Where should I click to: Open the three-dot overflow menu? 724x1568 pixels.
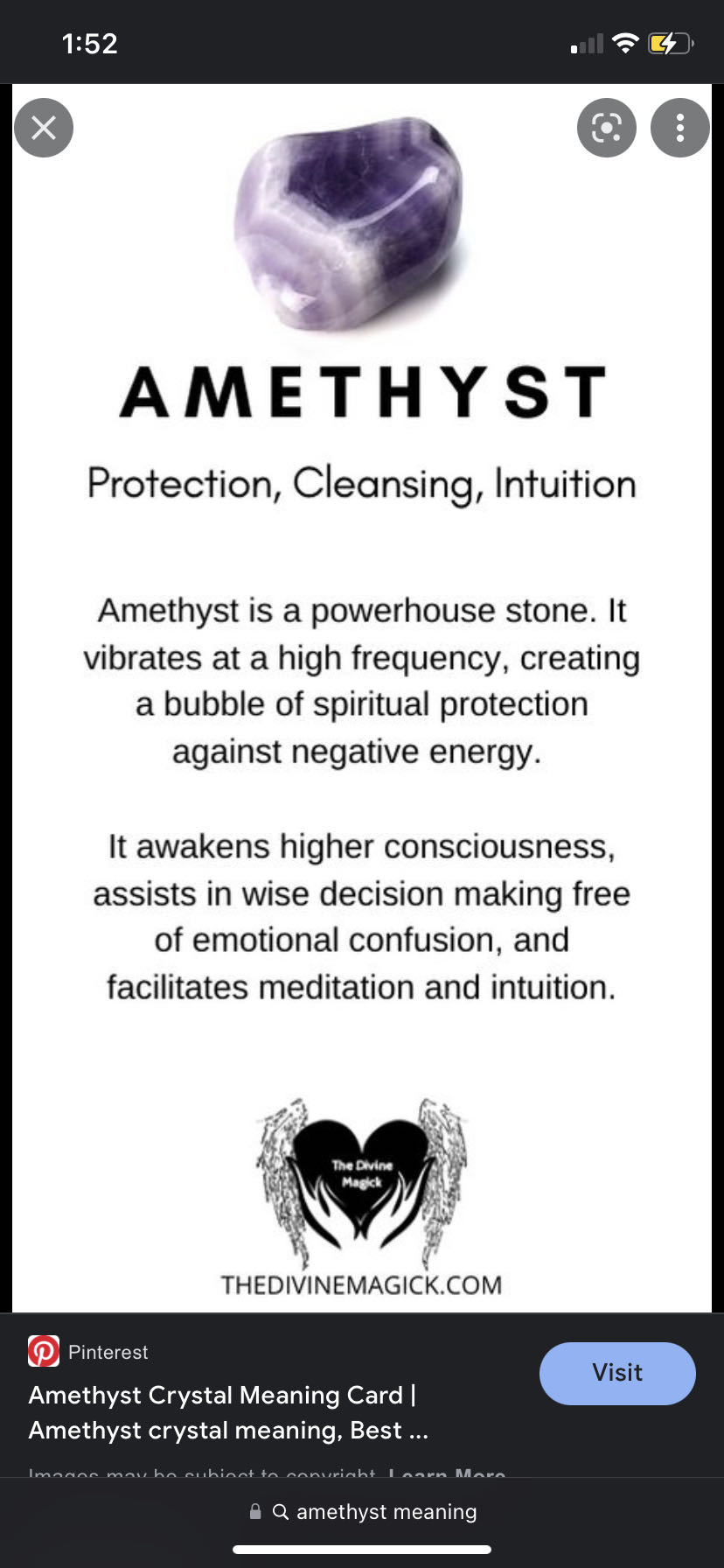(x=679, y=129)
